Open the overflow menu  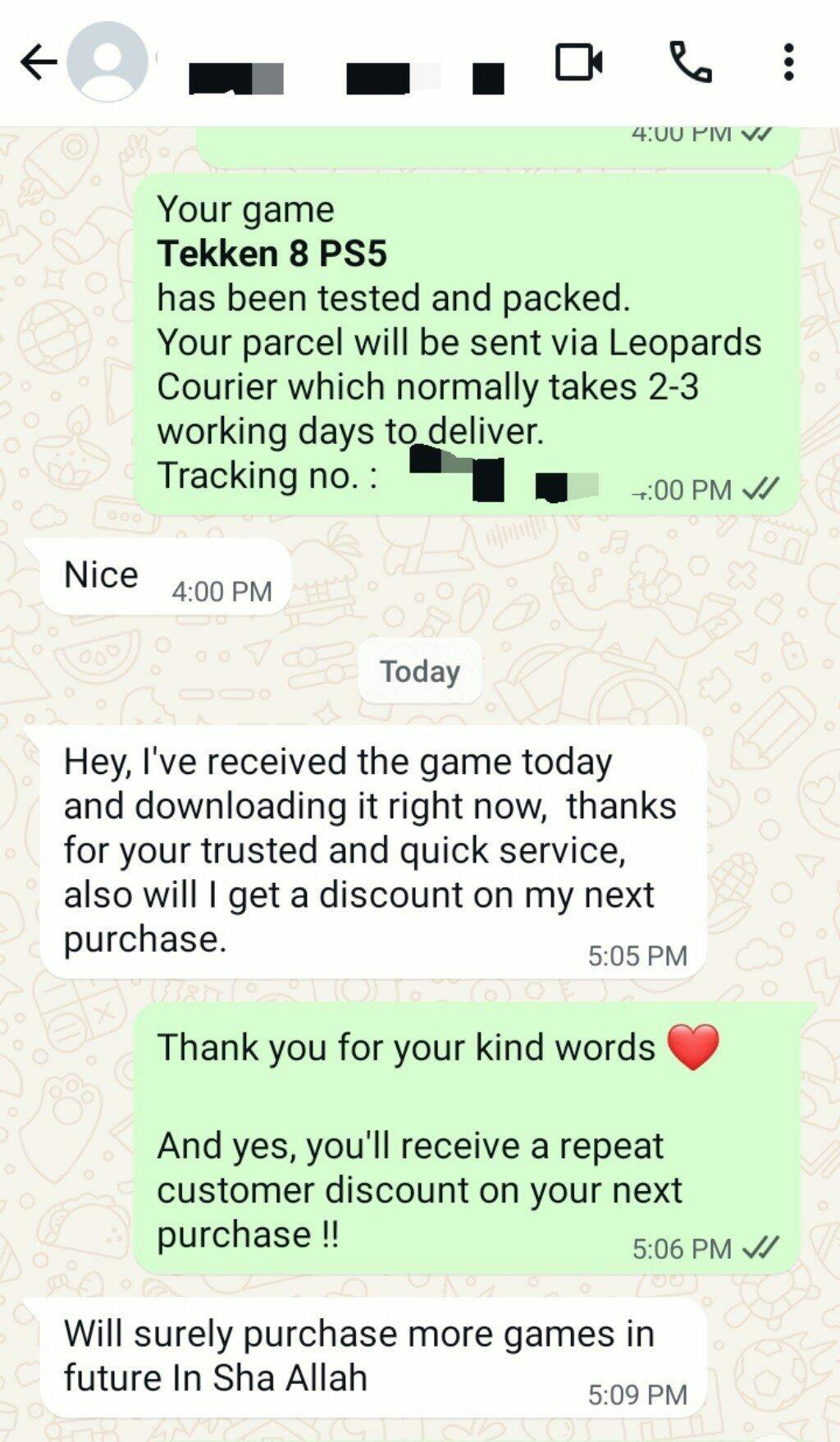pyautogui.click(x=788, y=62)
